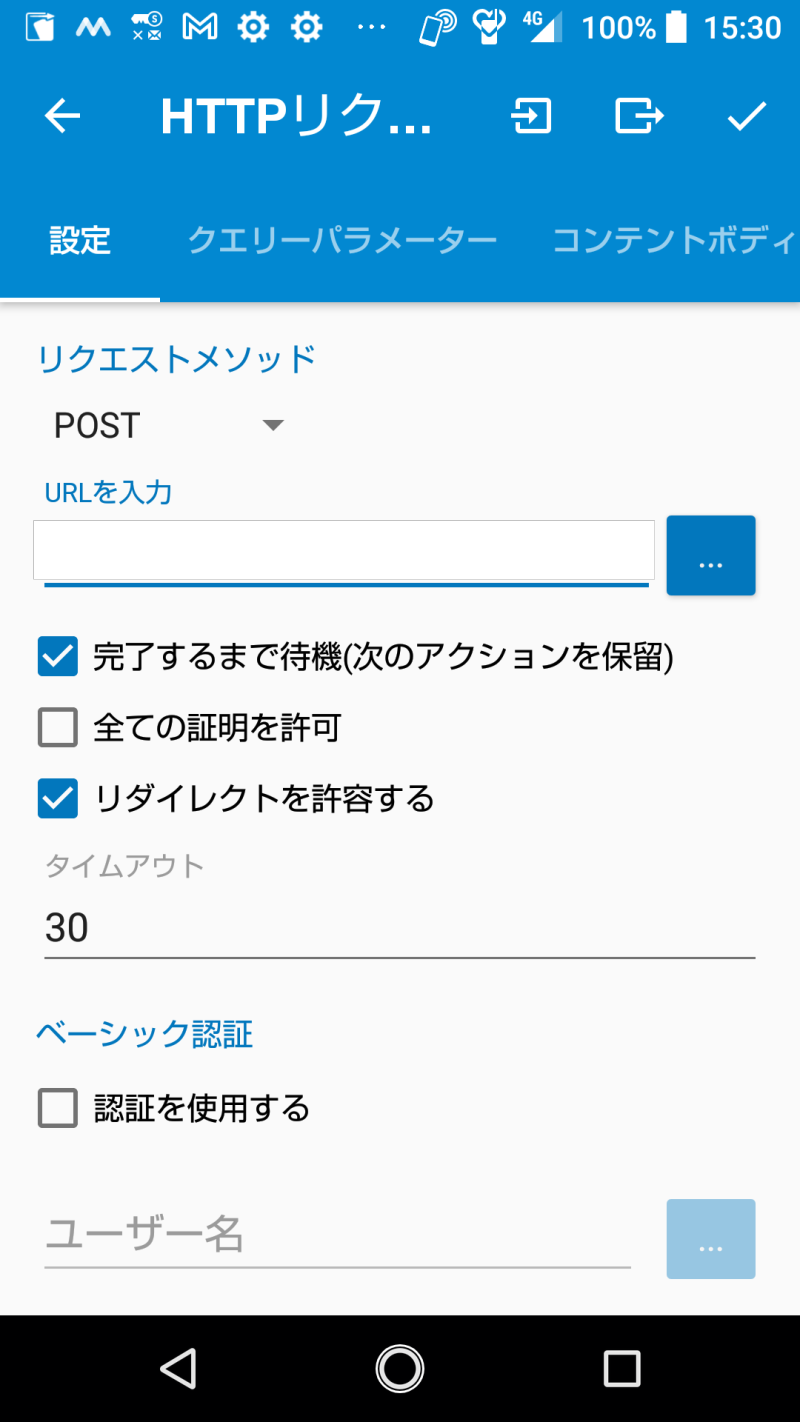Edit the タイムアウト value field
800x1422 pixels.
point(398,928)
